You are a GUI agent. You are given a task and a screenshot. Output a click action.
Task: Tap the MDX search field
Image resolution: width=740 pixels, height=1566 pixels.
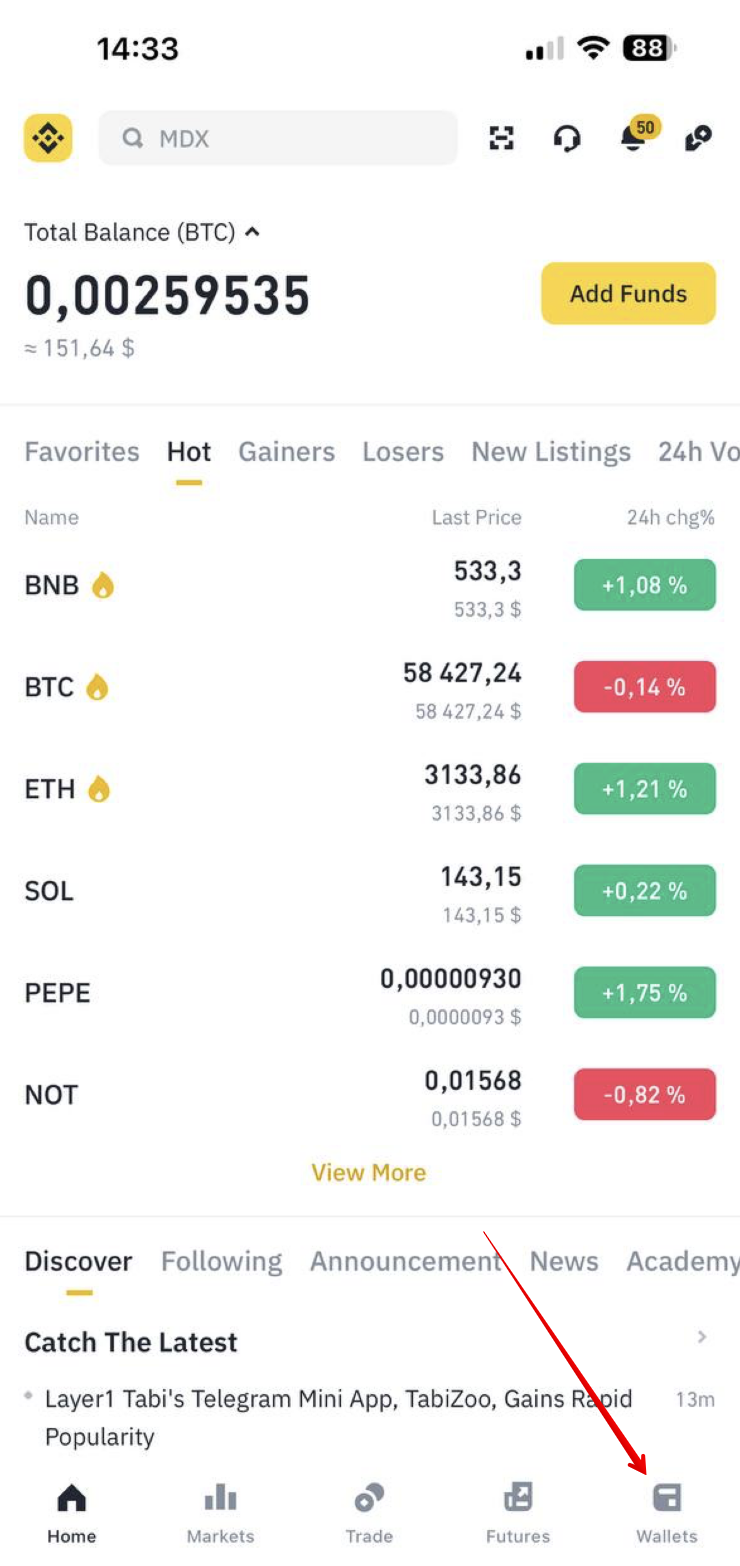(278, 138)
